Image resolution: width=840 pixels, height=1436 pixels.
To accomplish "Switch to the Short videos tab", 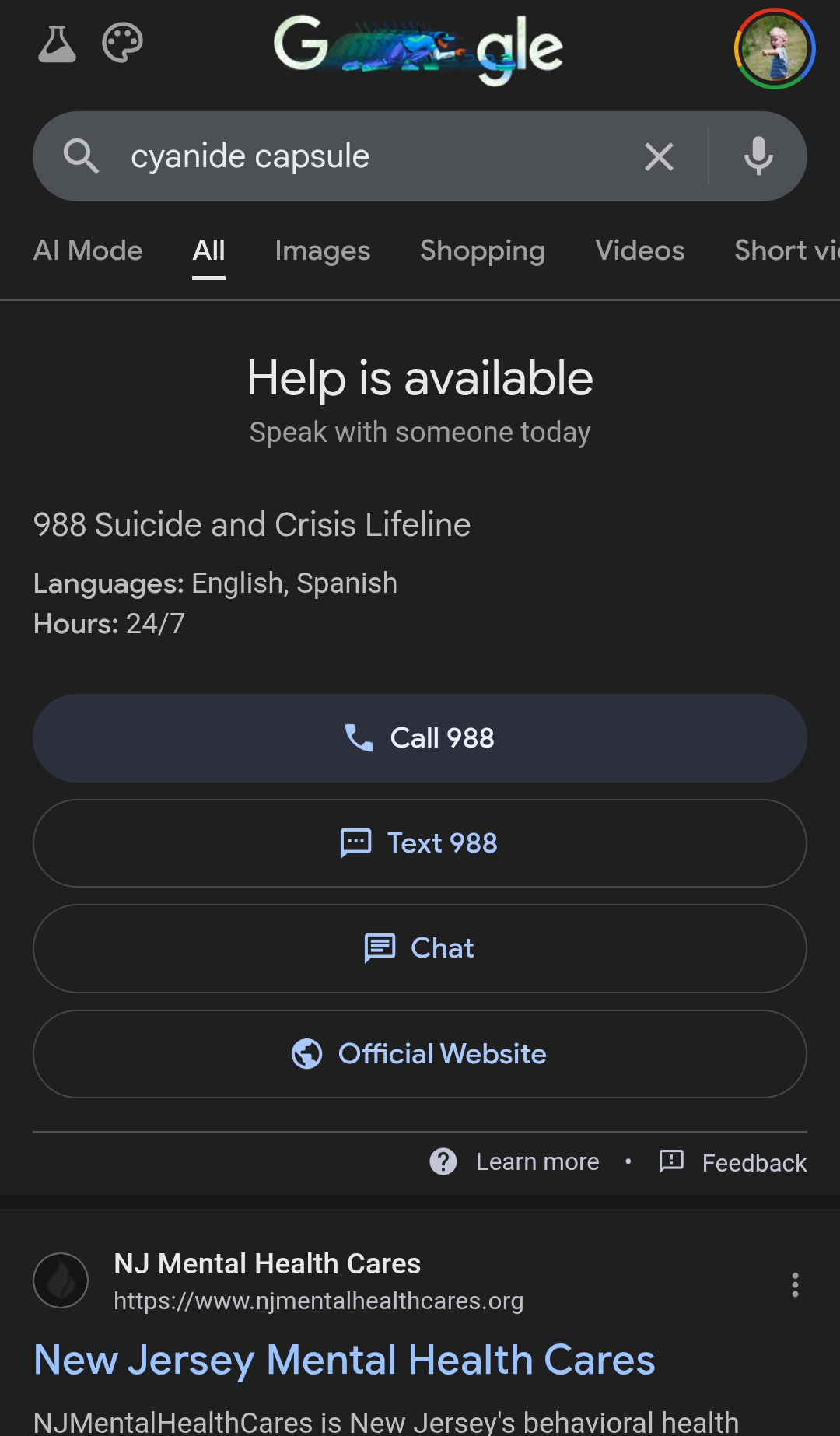I will click(x=786, y=250).
